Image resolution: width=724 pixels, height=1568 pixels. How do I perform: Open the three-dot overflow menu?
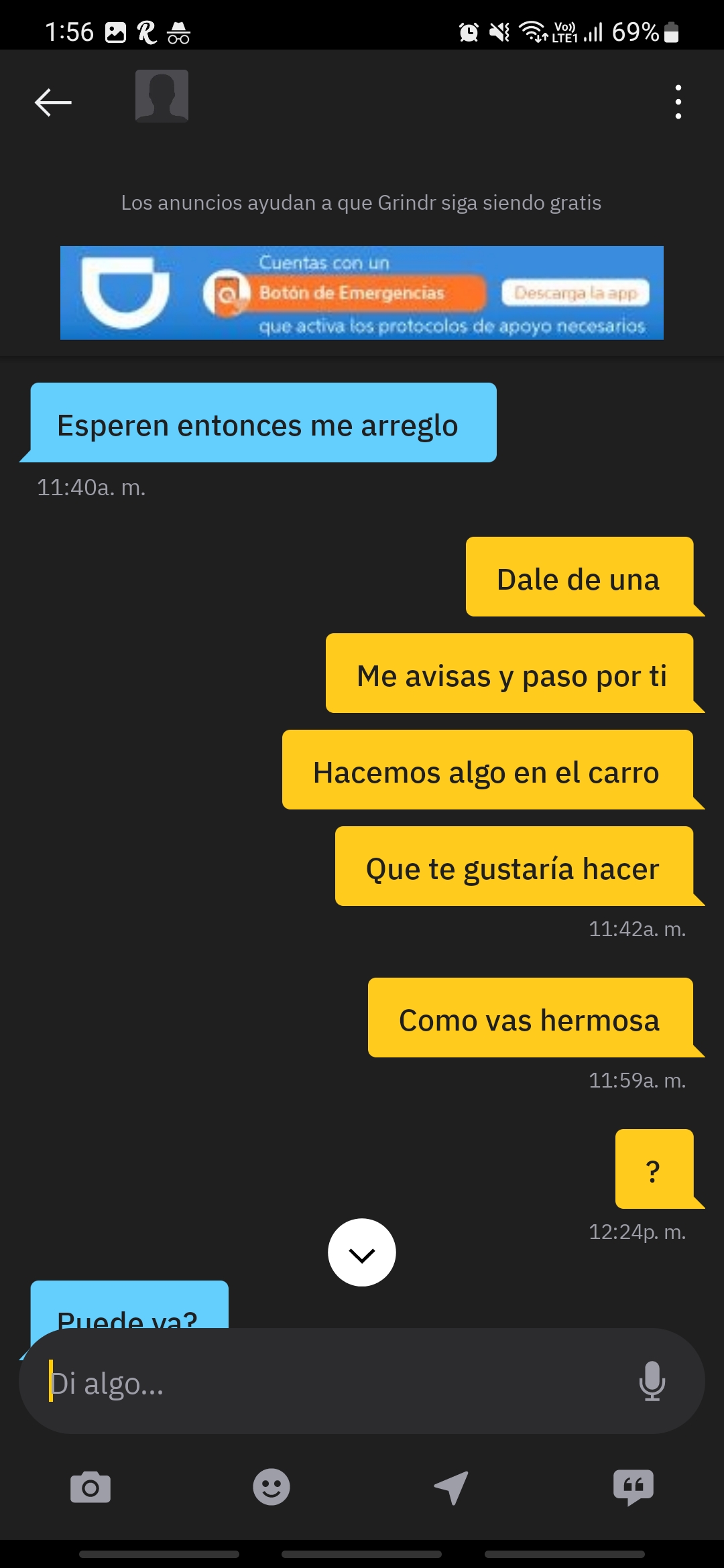point(678,103)
